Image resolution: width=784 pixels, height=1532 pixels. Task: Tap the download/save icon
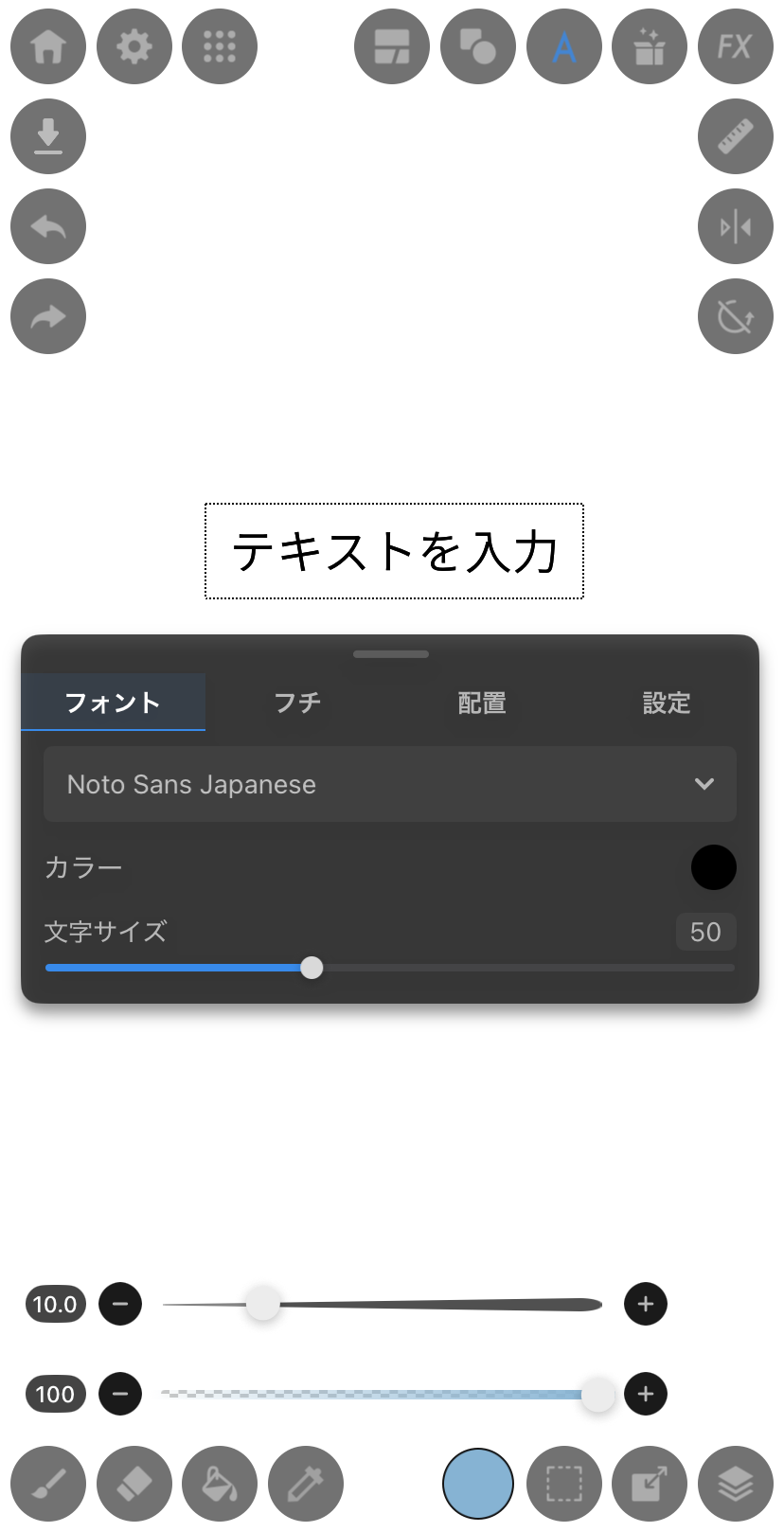tap(48, 136)
